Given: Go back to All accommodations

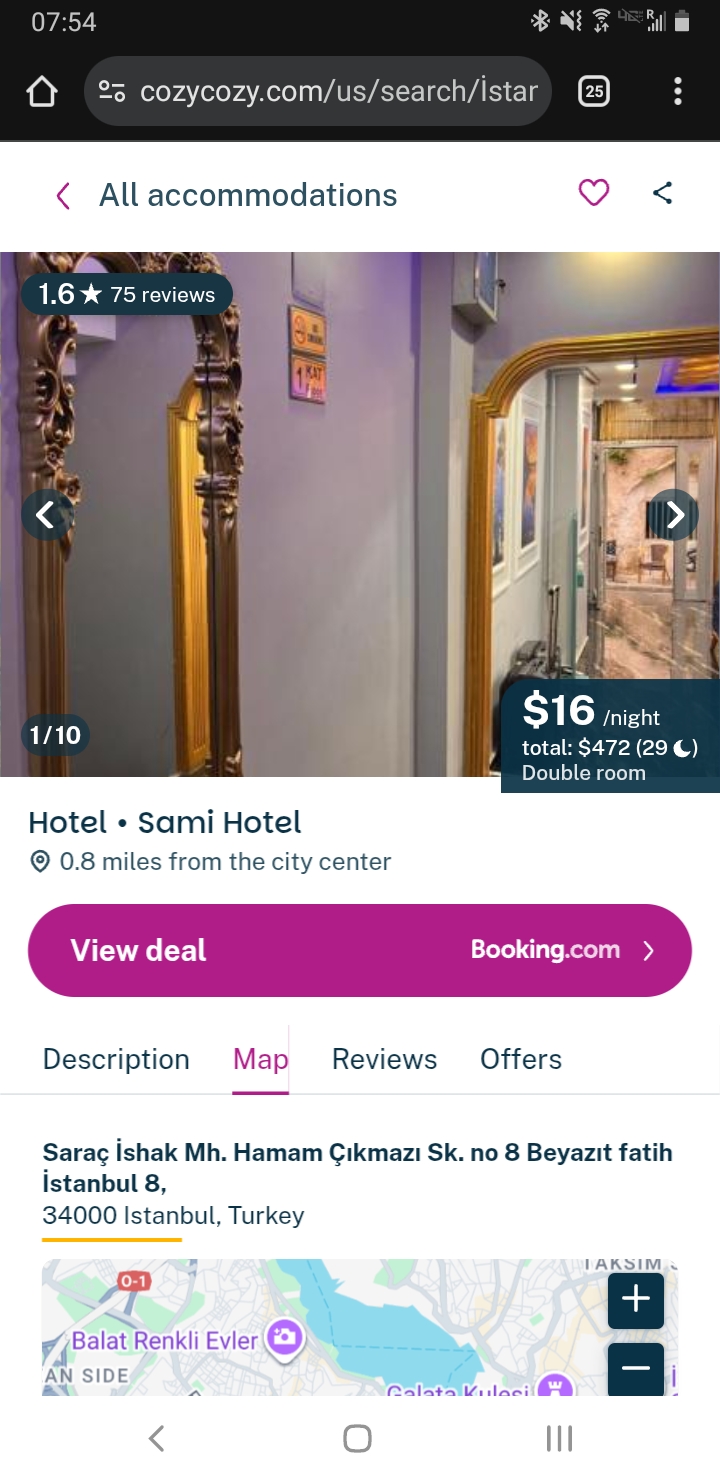Looking at the screenshot, I should [64, 195].
